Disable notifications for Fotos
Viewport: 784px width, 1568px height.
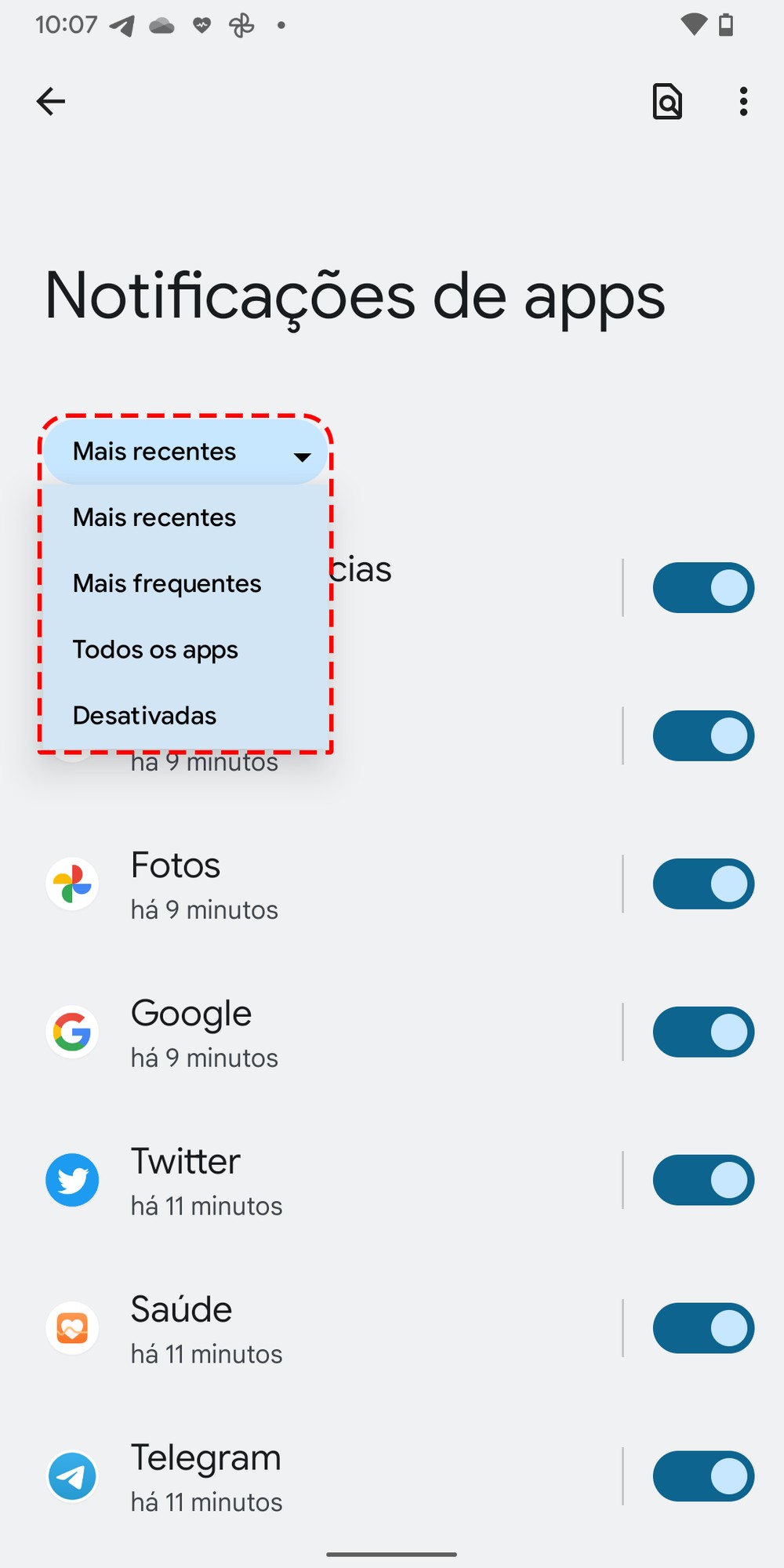pyautogui.click(x=703, y=884)
